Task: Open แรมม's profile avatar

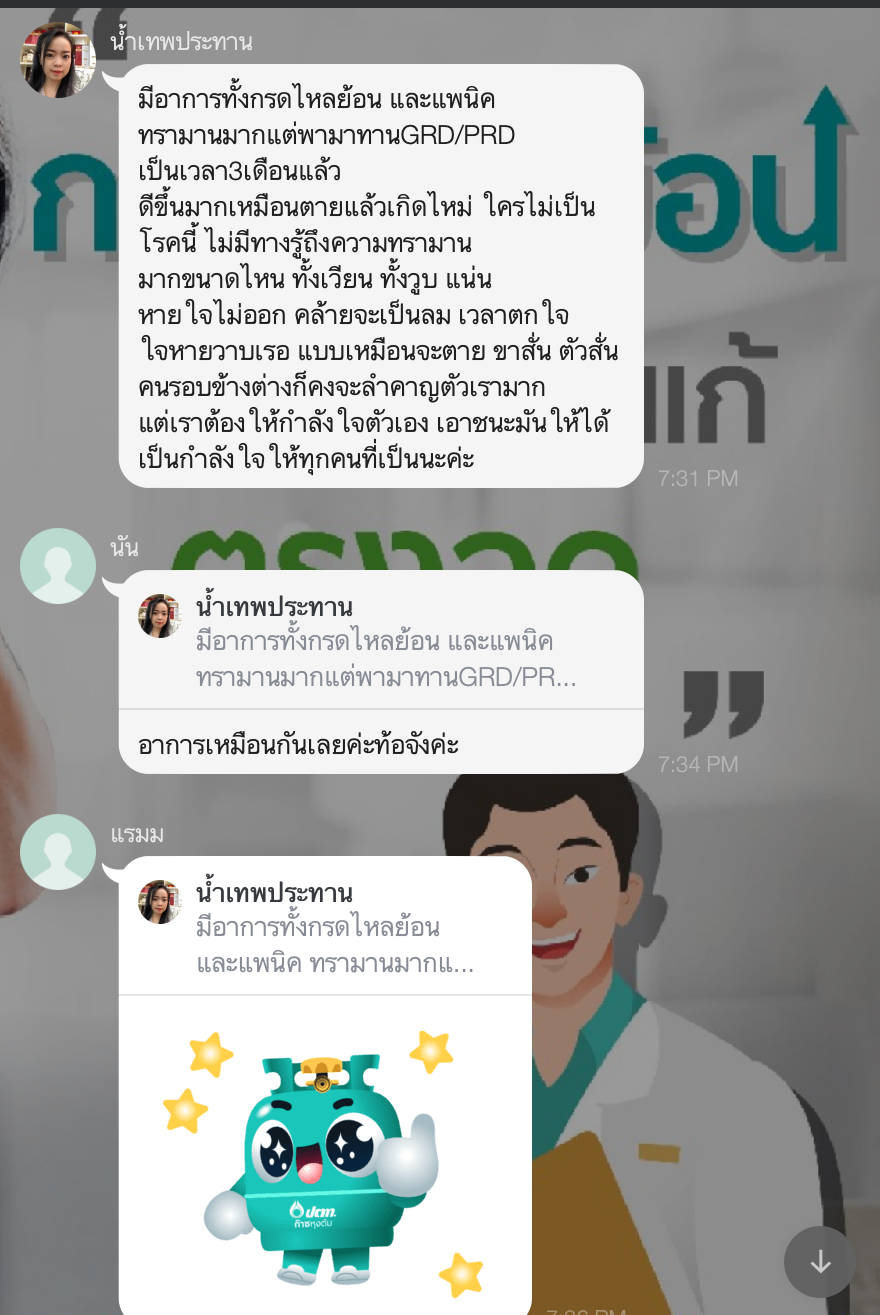Action: 58,852
